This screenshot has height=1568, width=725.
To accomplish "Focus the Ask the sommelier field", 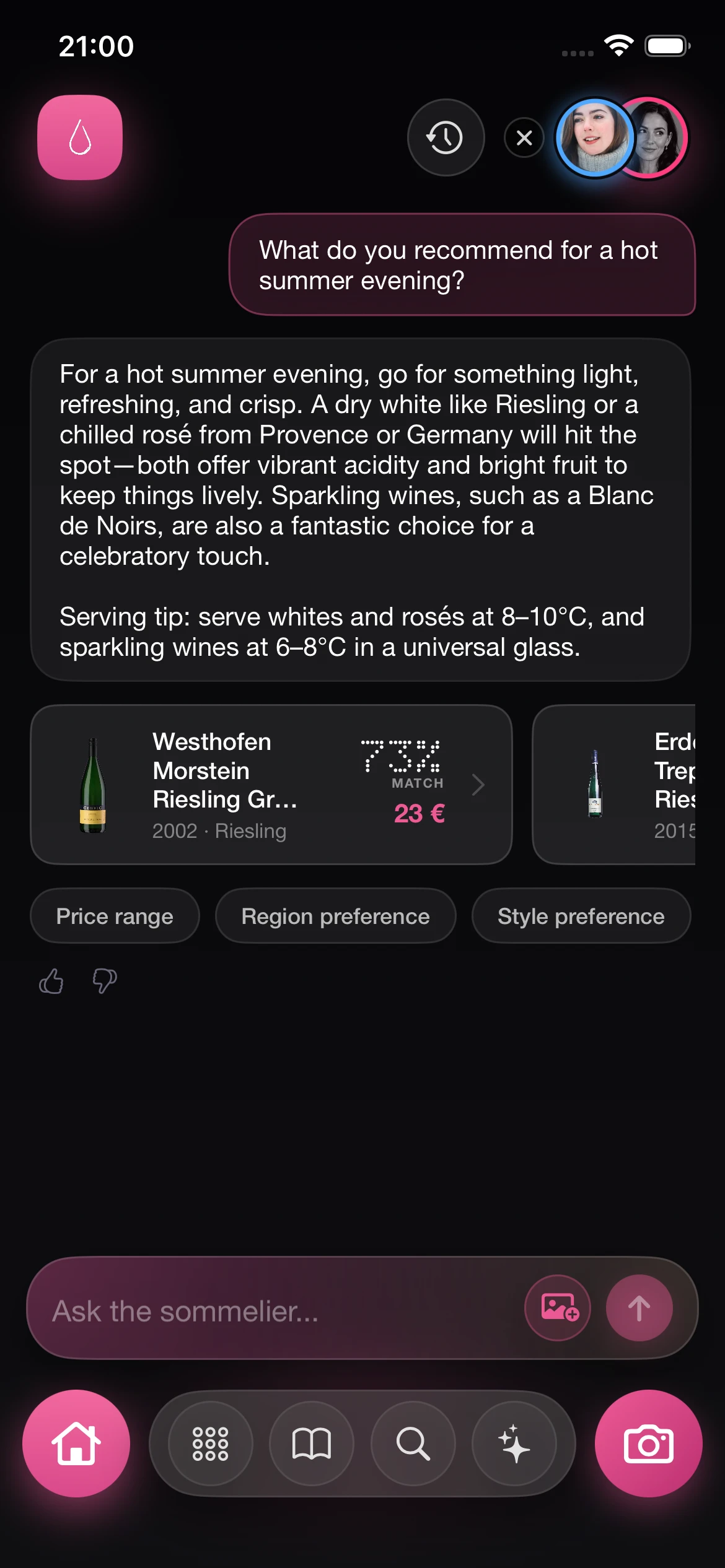I will click(x=273, y=1309).
